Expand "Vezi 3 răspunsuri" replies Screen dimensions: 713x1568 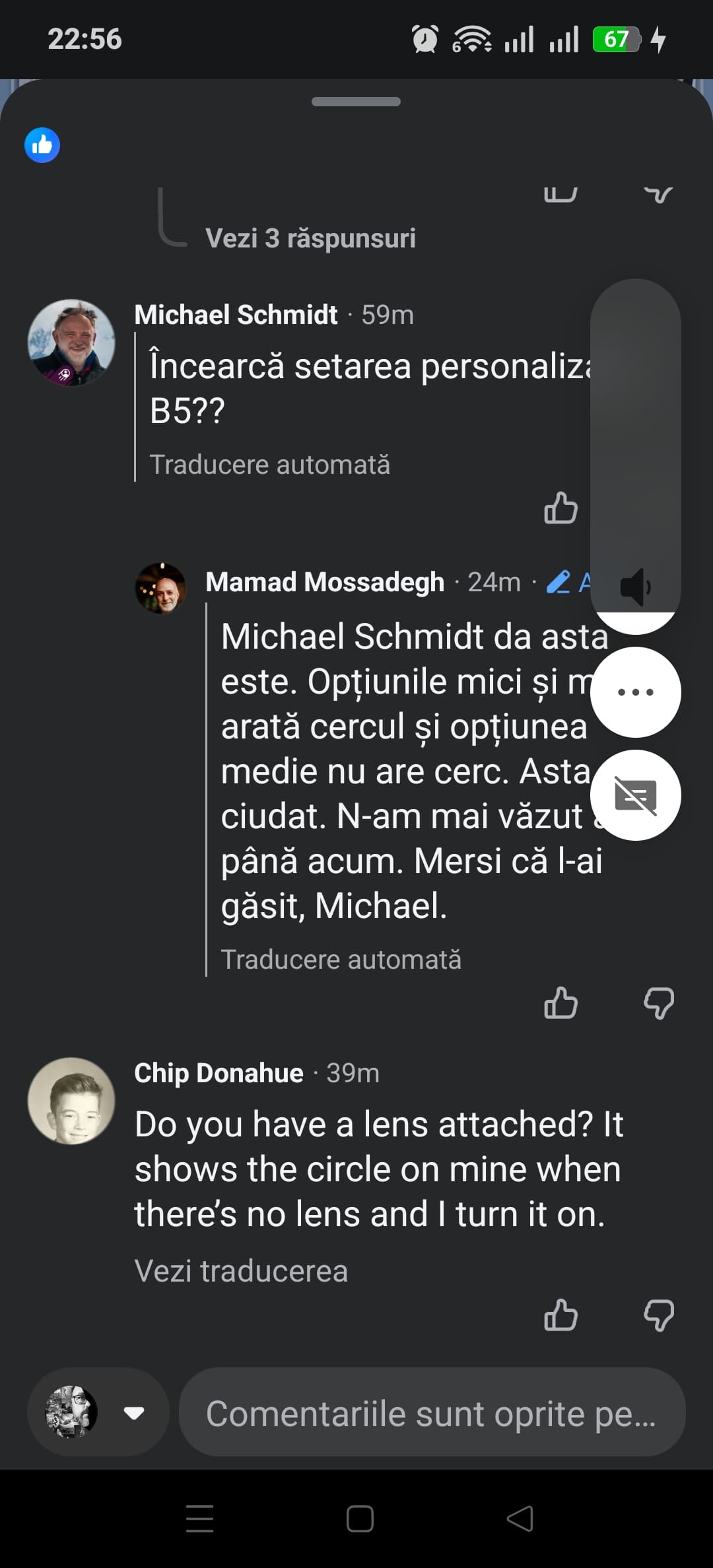coord(310,238)
